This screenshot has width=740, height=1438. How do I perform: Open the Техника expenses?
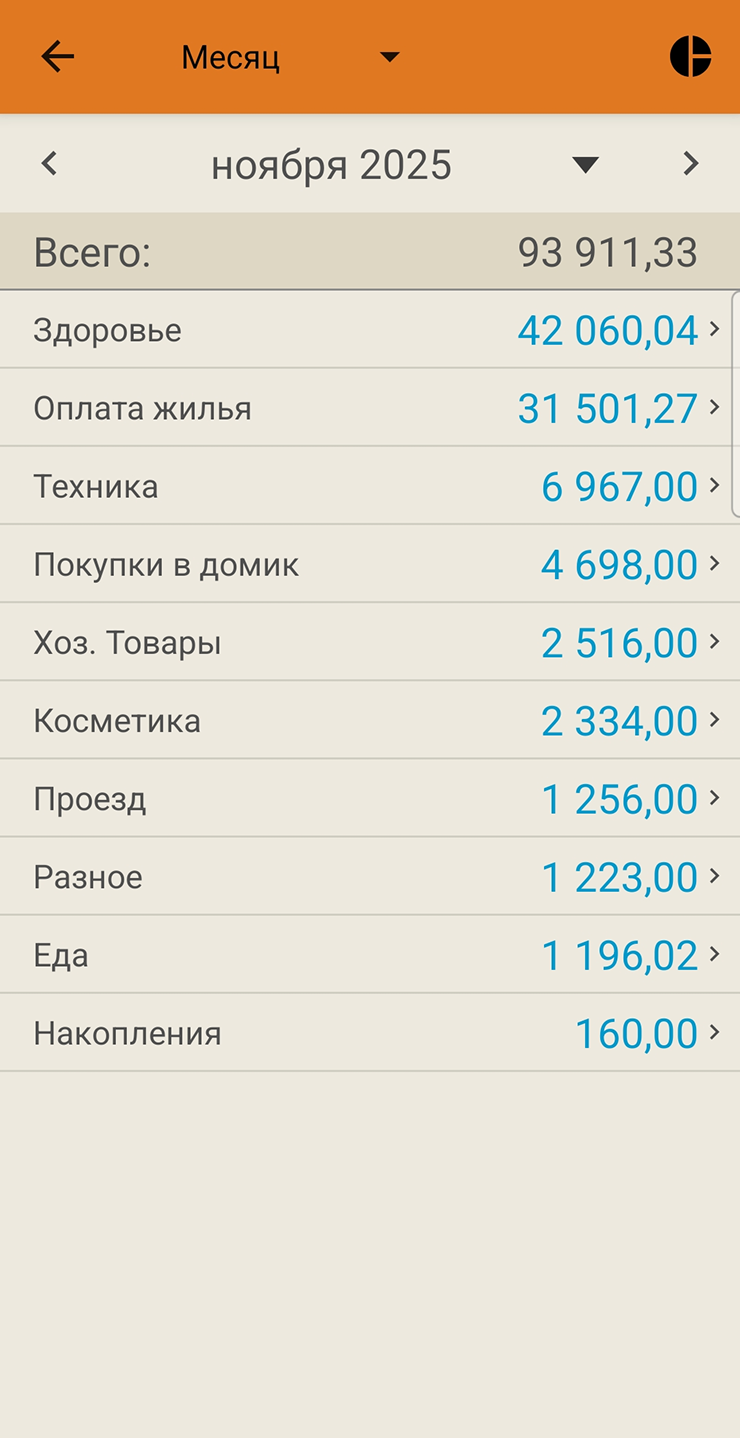370,486
